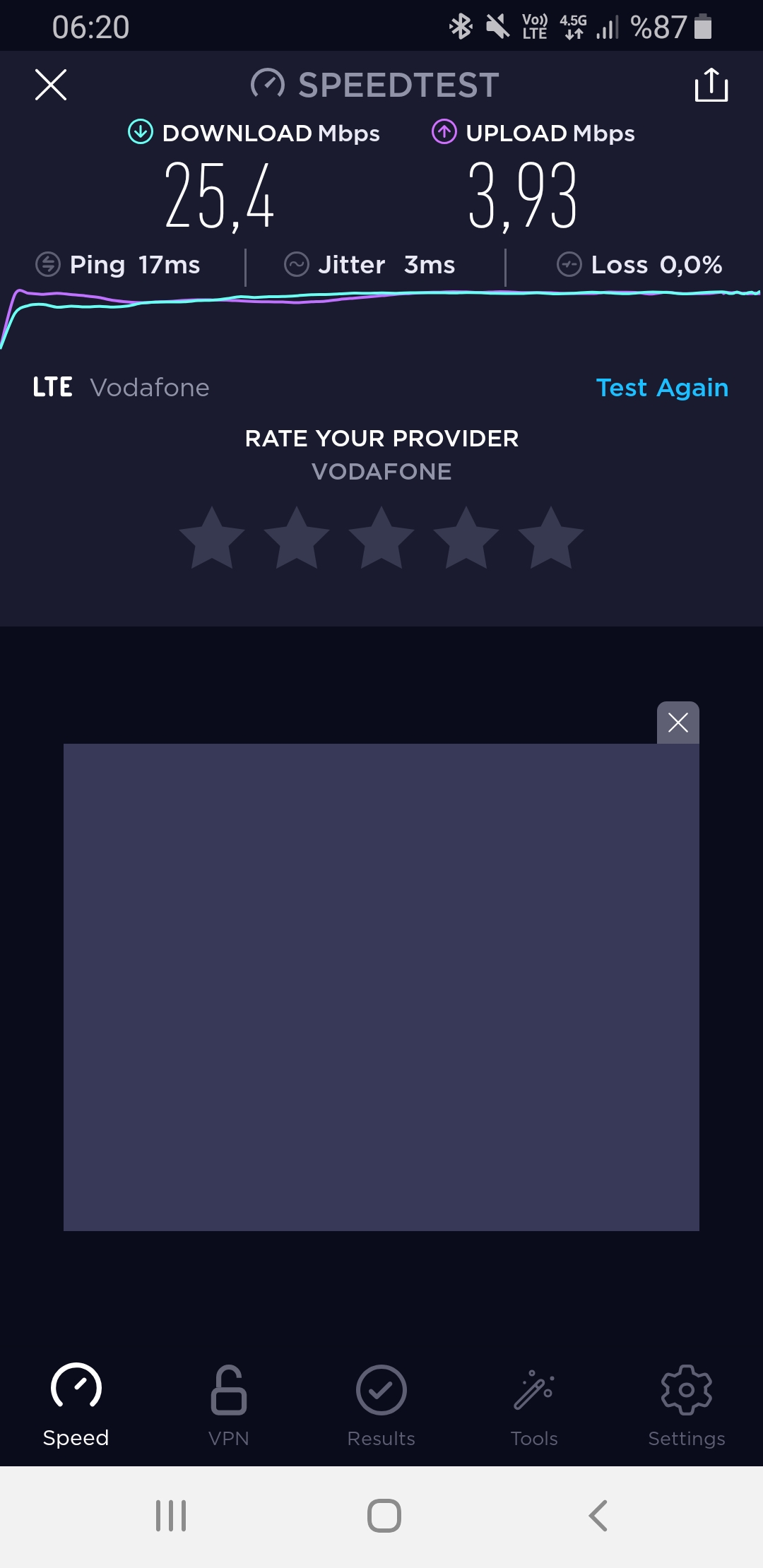The height and width of the screenshot is (1568, 763).
Task: Open the Results tab
Action: tap(381, 1406)
